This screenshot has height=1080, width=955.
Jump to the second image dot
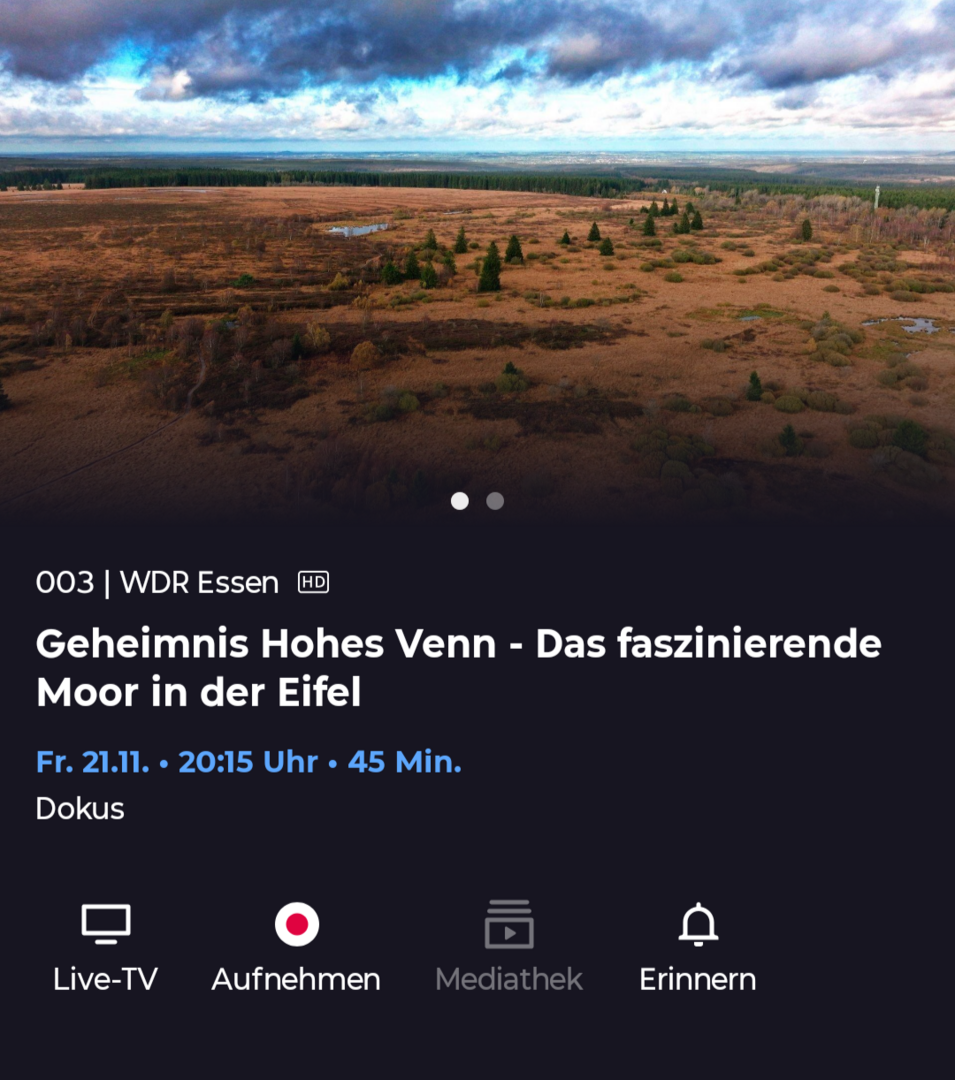click(x=495, y=501)
